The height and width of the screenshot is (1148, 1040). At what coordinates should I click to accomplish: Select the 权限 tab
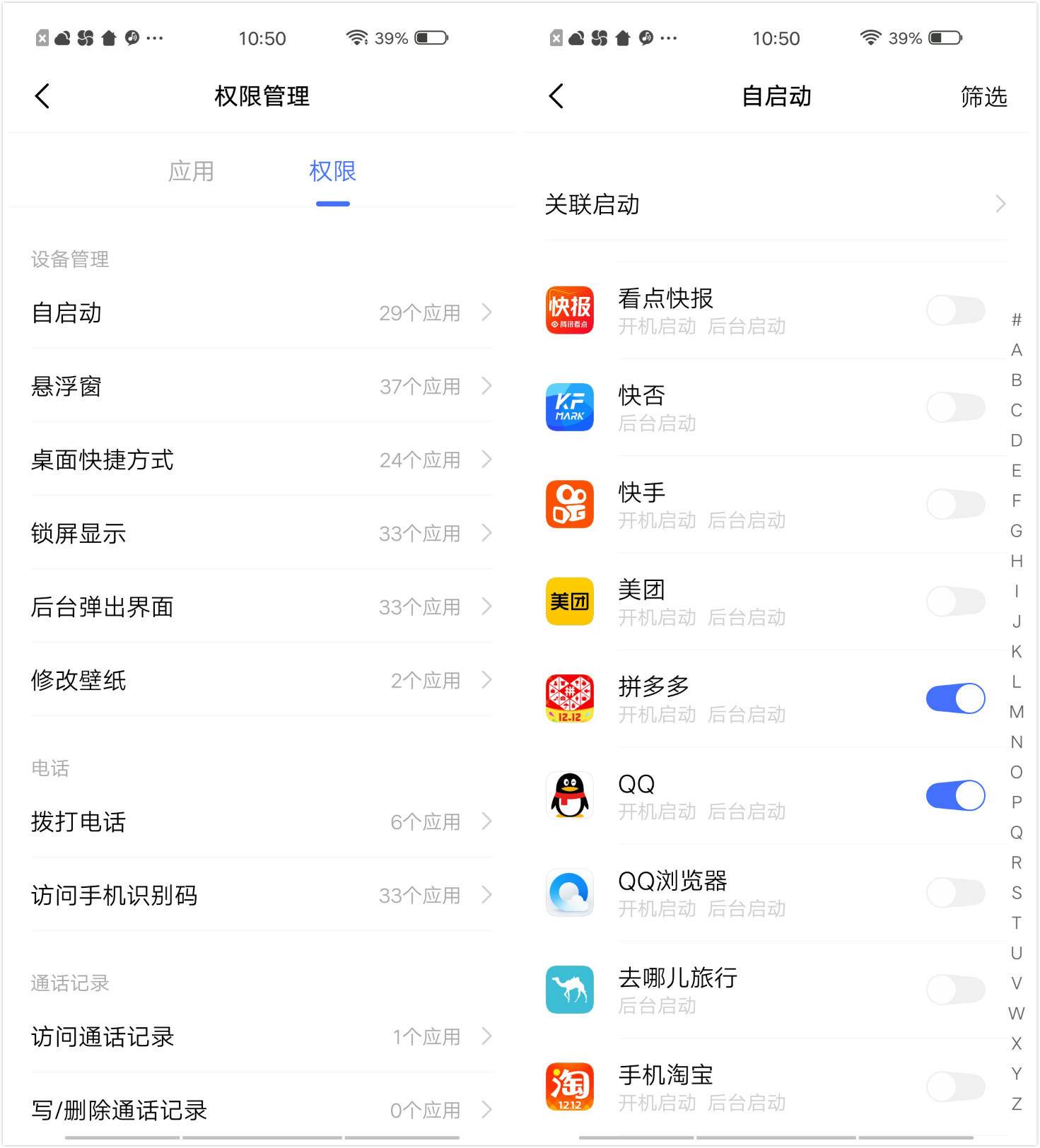click(332, 171)
